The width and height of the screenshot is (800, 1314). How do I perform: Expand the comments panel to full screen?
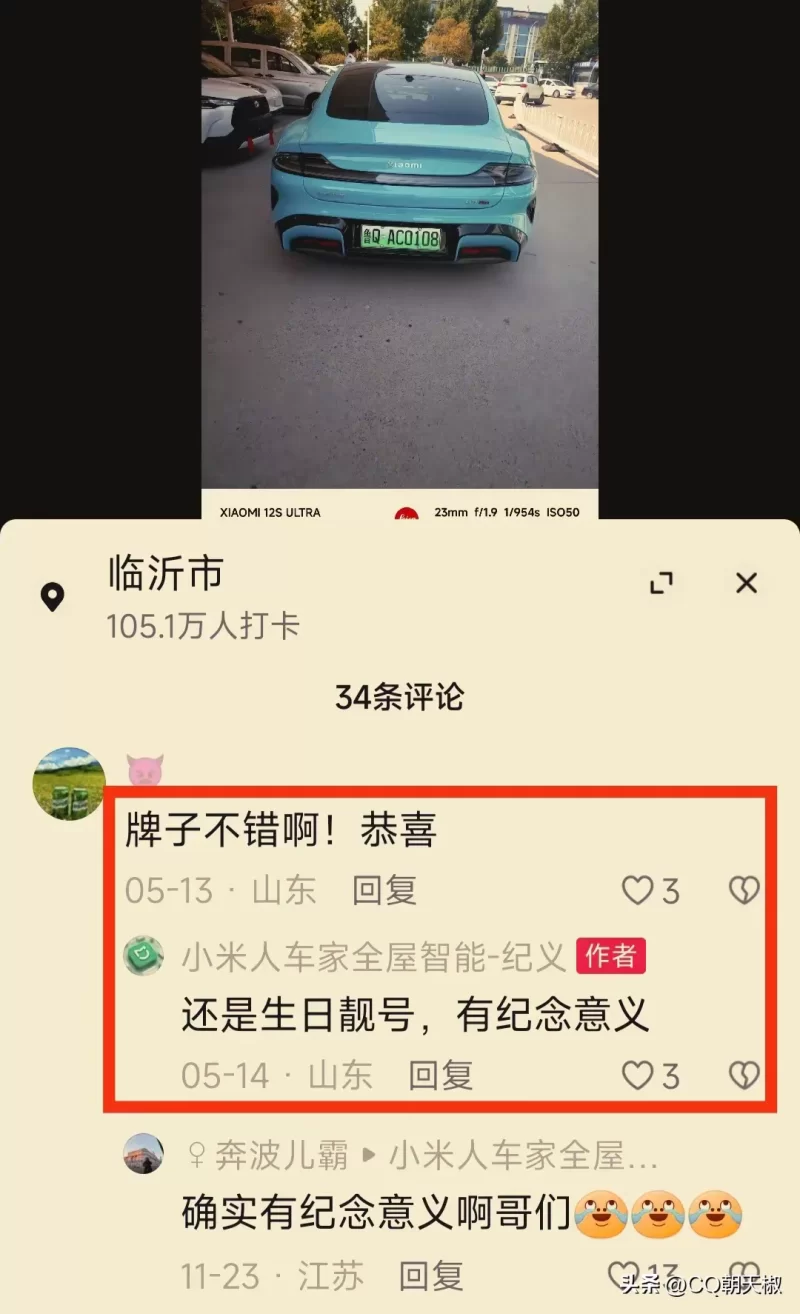pyautogui.click(x=661, y=583)
